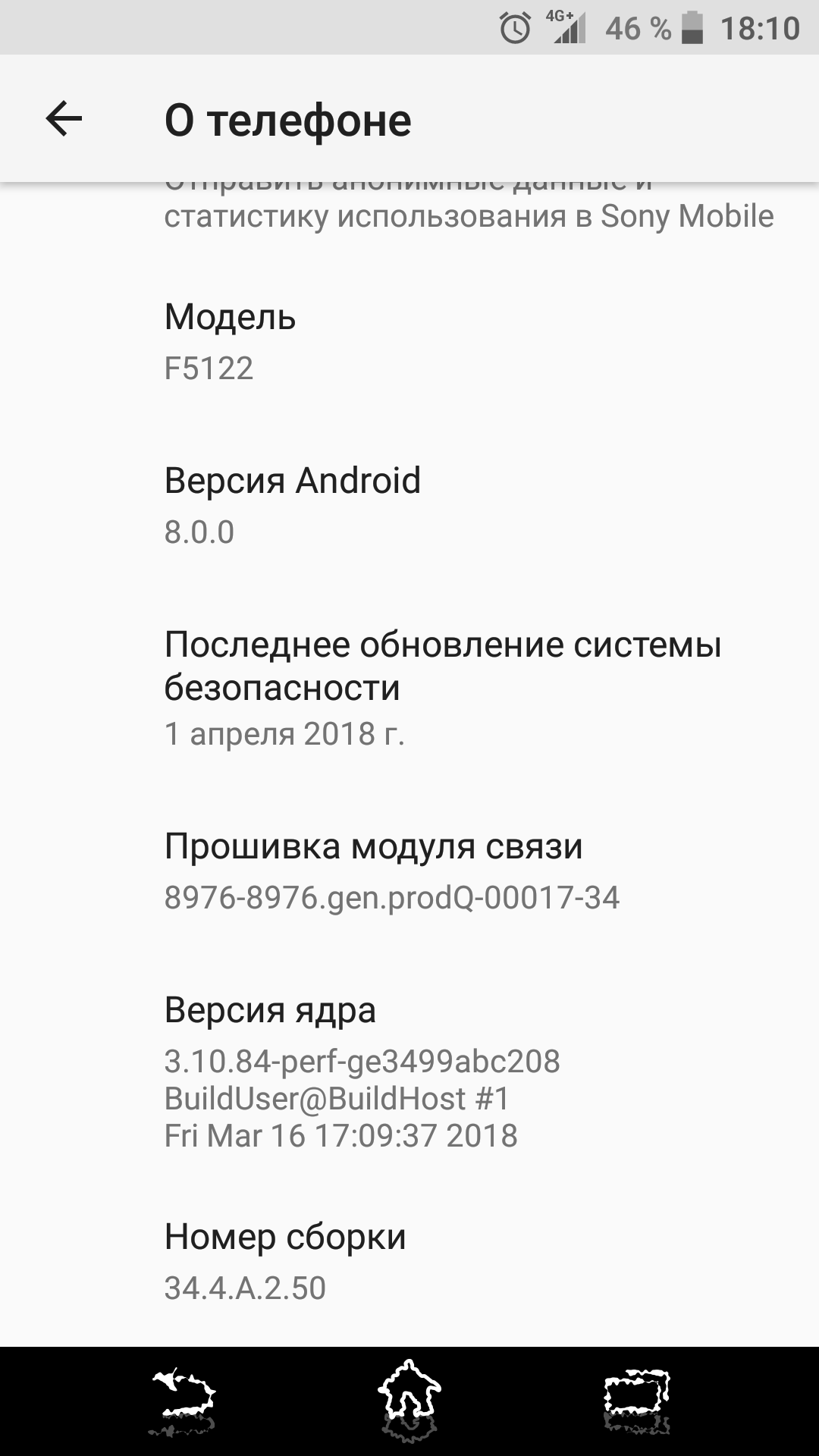This screenshot has height=1456, width=819.
Task: Open the Модель F5122 row
Action: pos(409,342)
